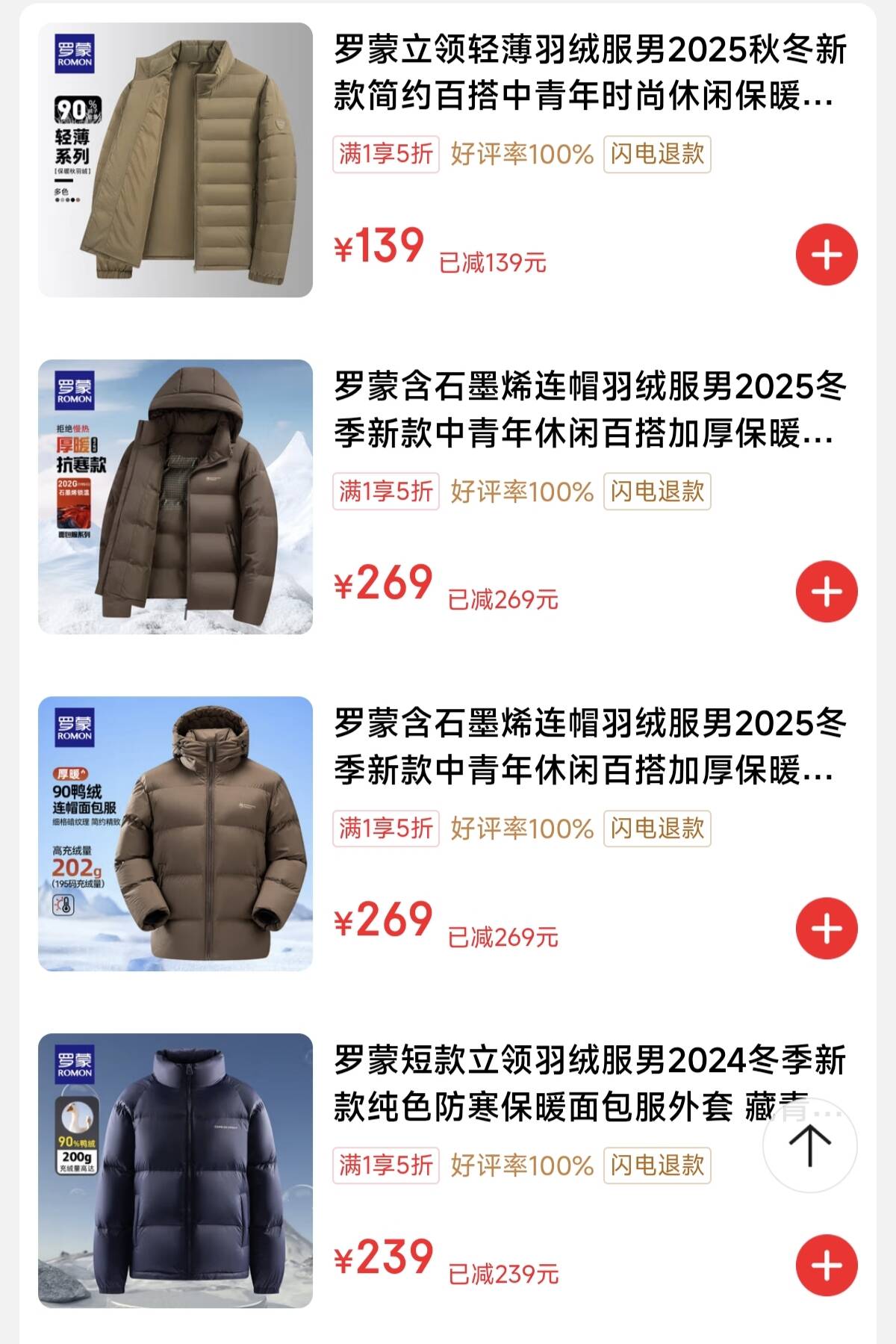Add the 90鸭绒连帽面包服 ¥269 jacket to cart

827,929
